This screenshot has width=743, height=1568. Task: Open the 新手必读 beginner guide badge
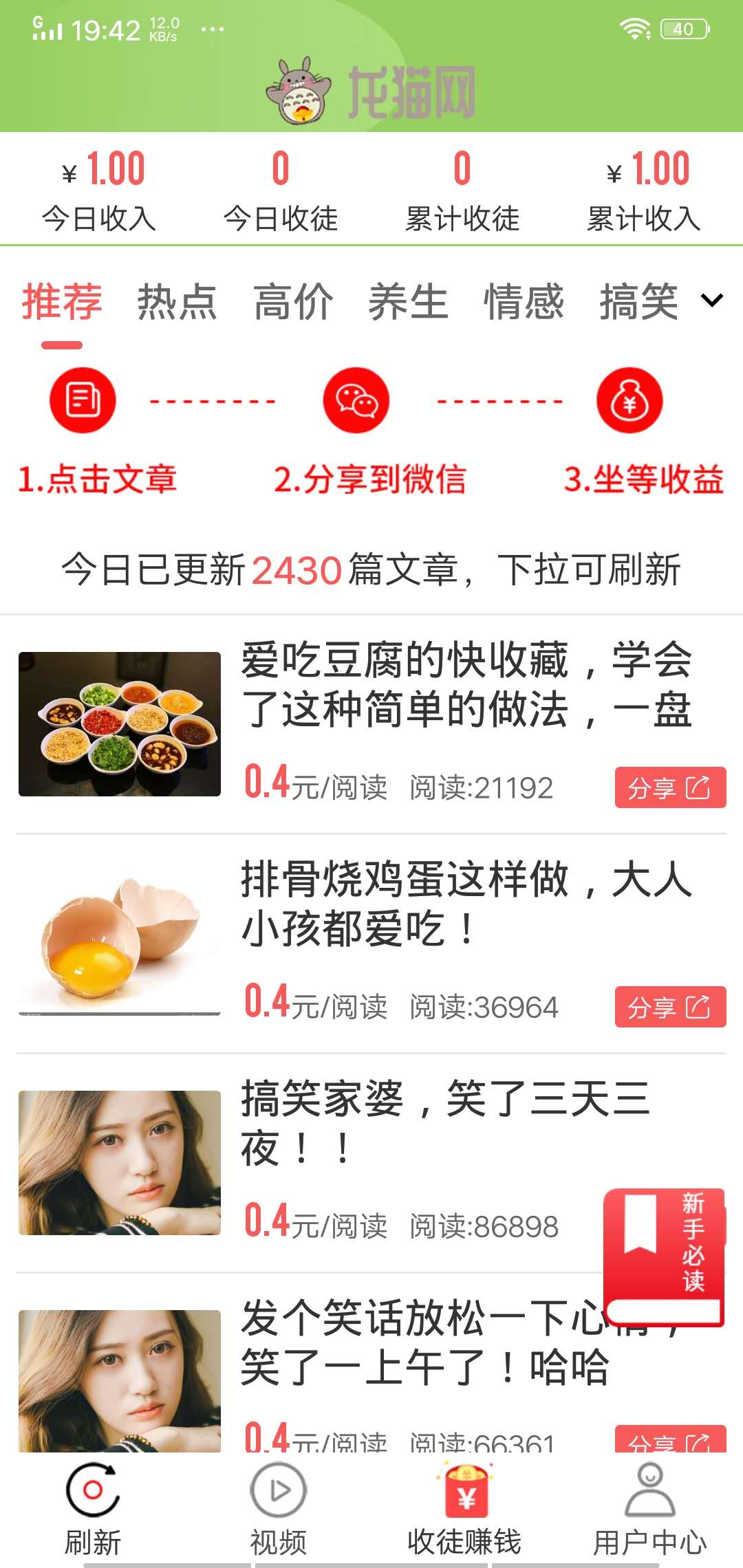[665, 1256]
